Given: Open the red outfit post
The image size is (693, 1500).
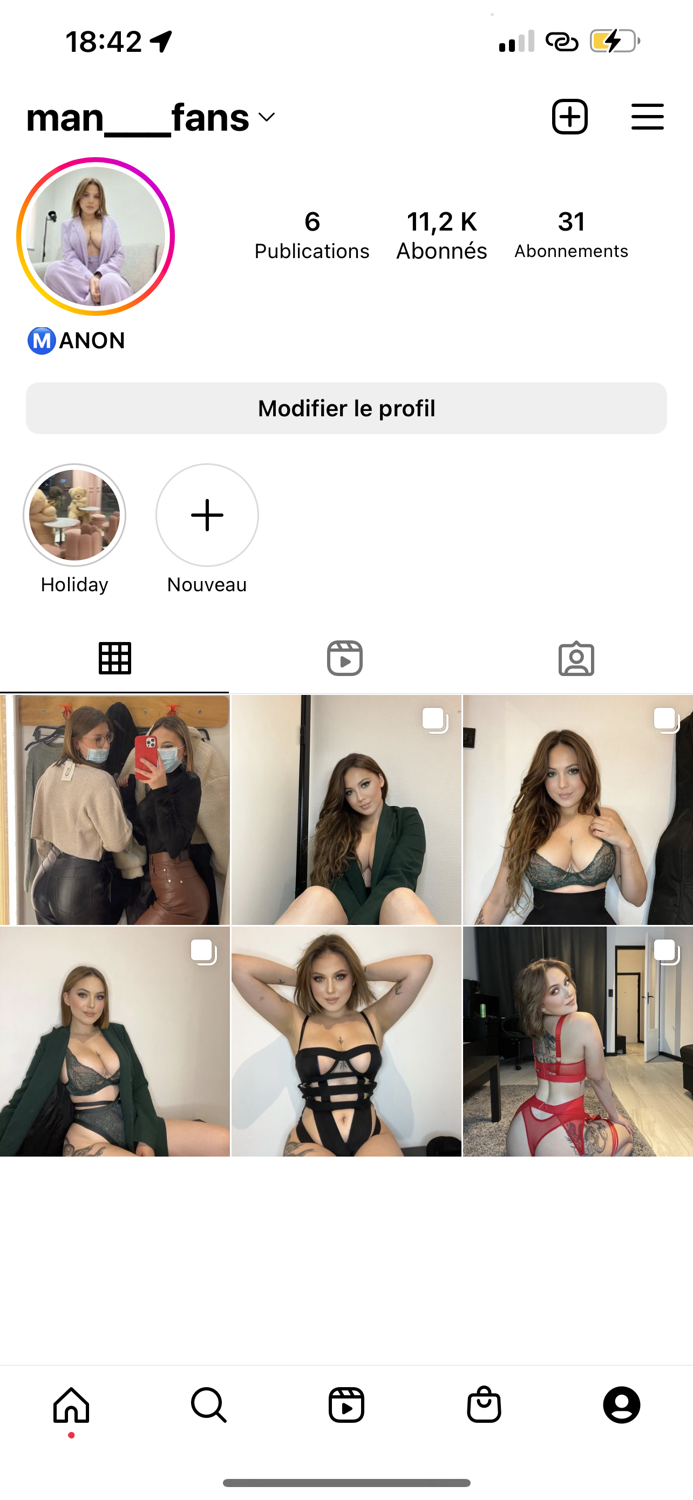Looking at the screenshot, I should coord(577,1041).
